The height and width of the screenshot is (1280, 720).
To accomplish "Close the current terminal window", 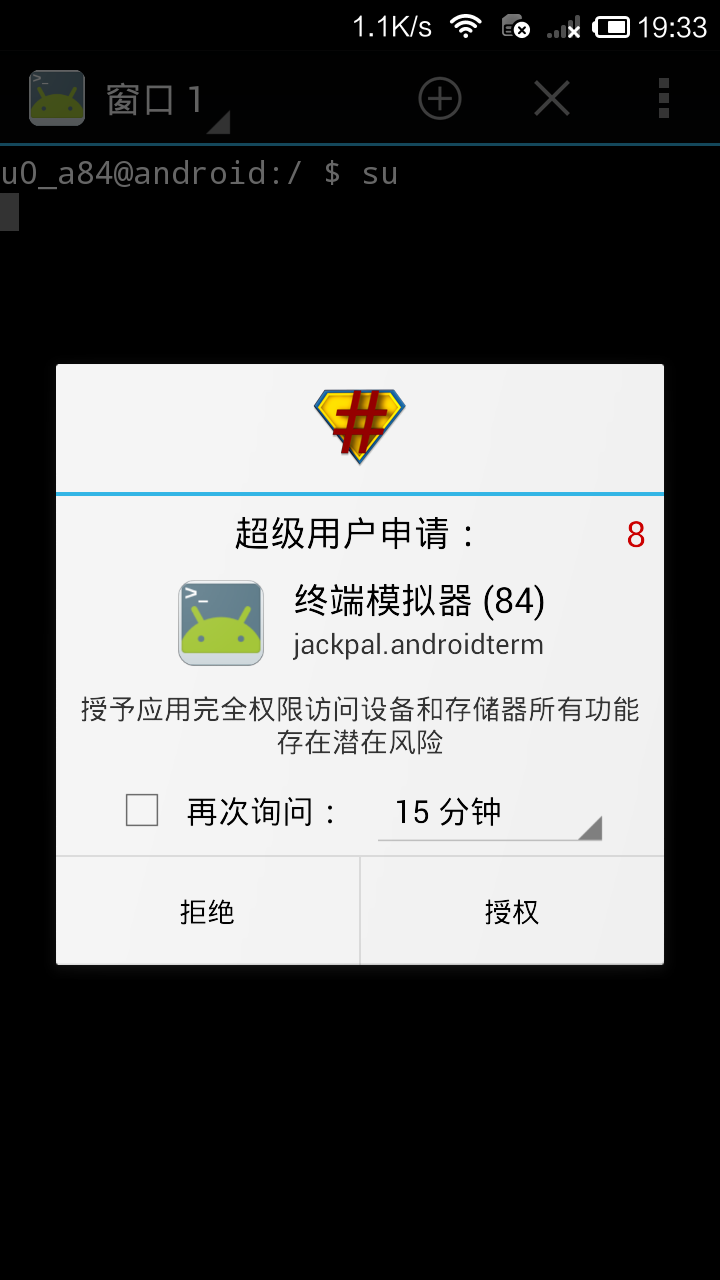I will click(x=551, y=99).
